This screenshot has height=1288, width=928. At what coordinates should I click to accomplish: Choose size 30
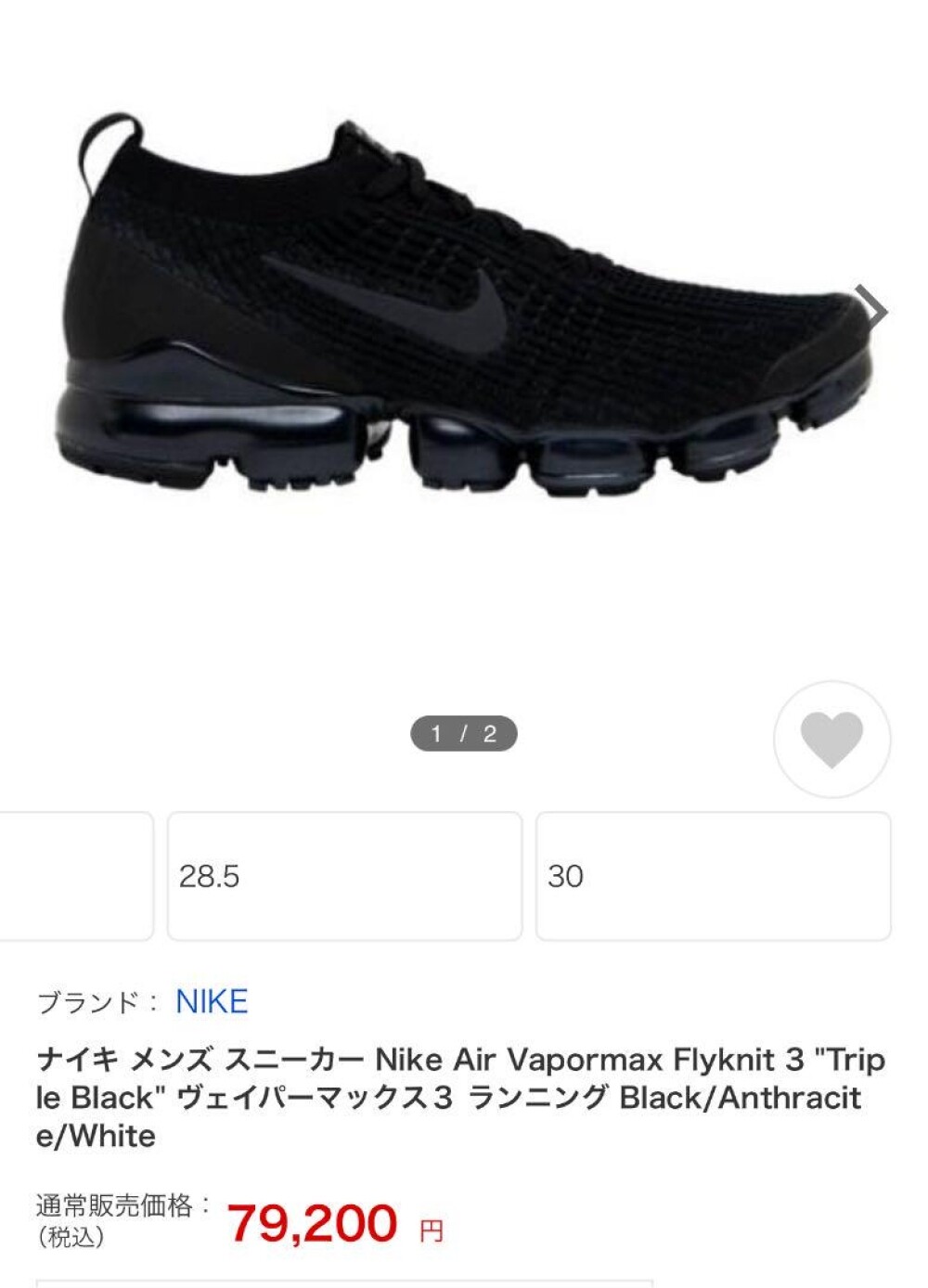click(713, 876)
